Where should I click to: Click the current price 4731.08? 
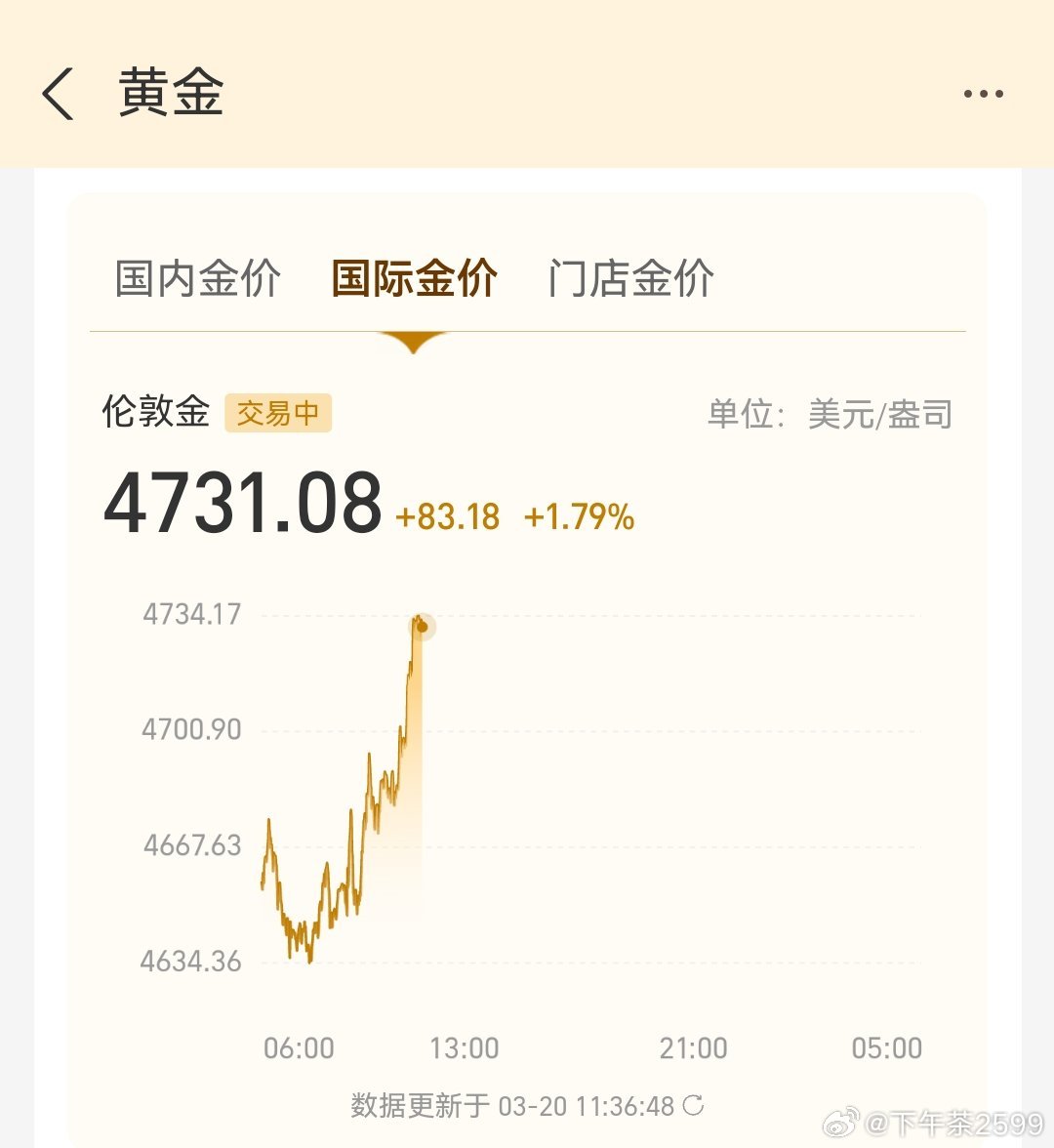click(243, 503)
